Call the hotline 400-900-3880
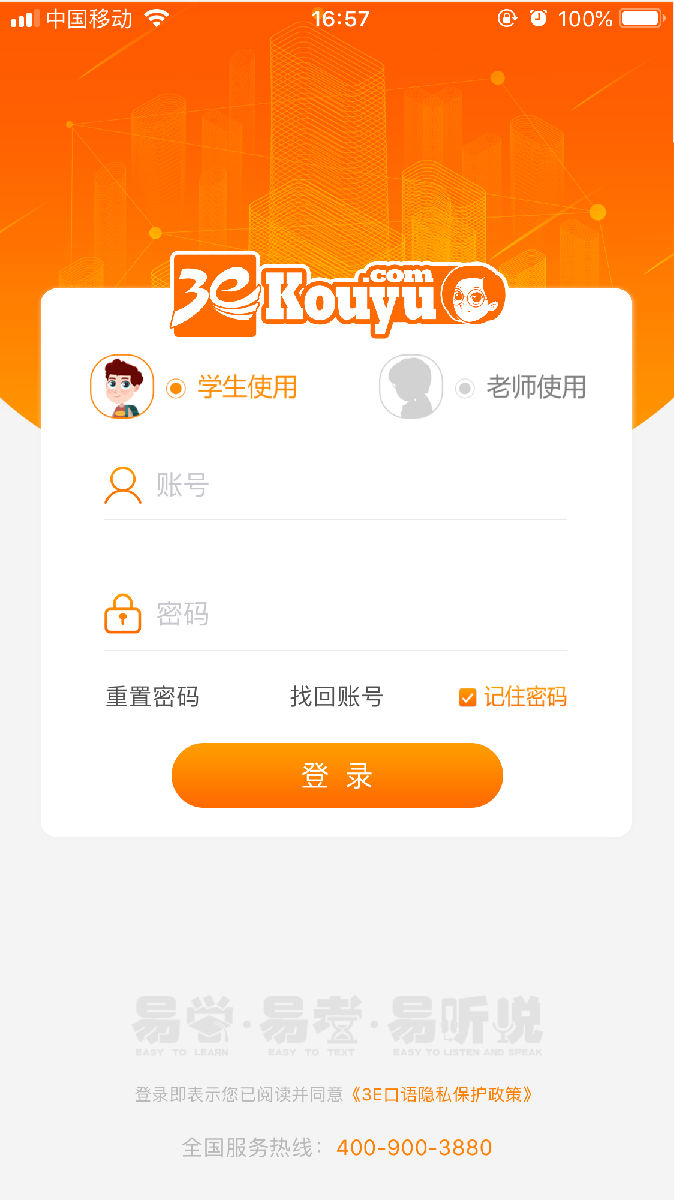The image size is (674, 1200). point(414,1147)
